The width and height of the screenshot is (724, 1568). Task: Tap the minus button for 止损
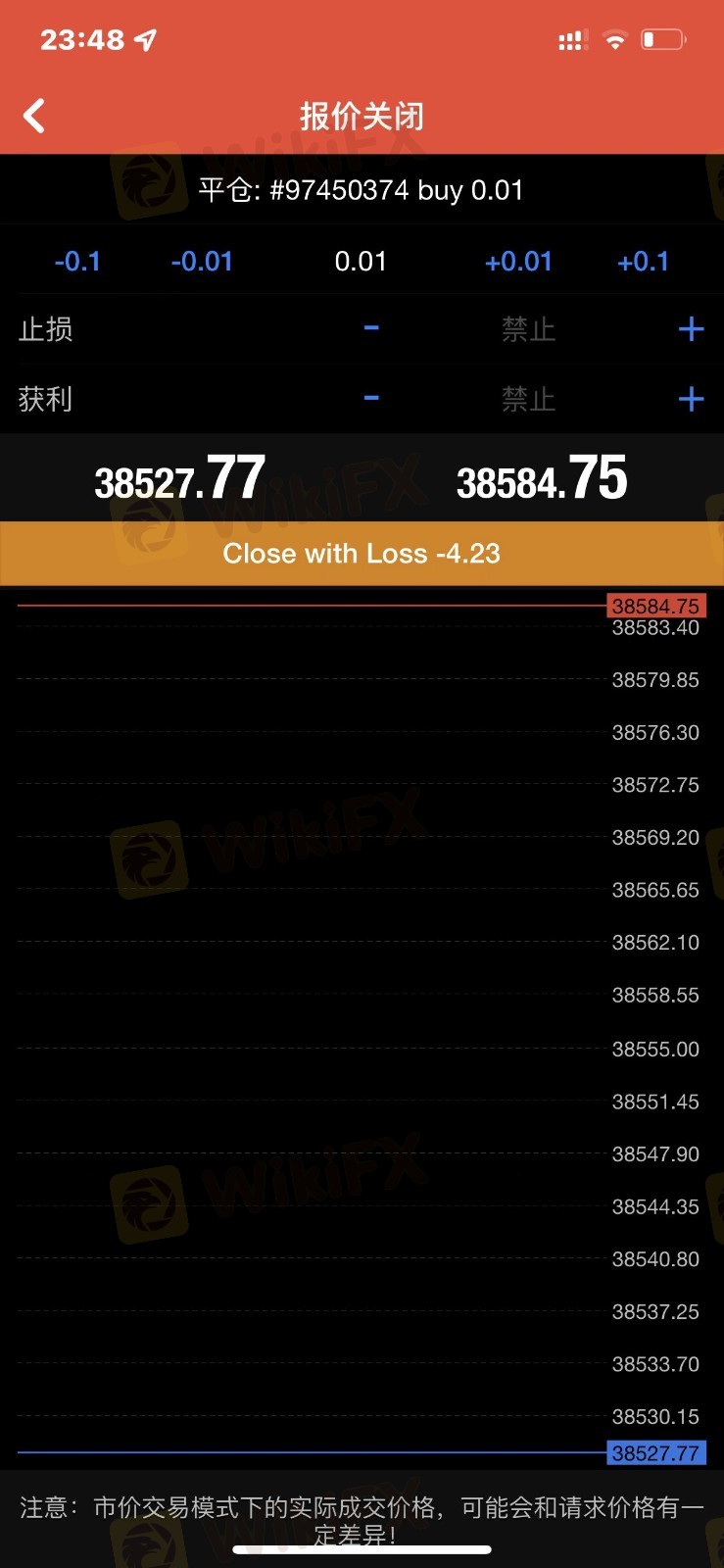tap(371, 328)
